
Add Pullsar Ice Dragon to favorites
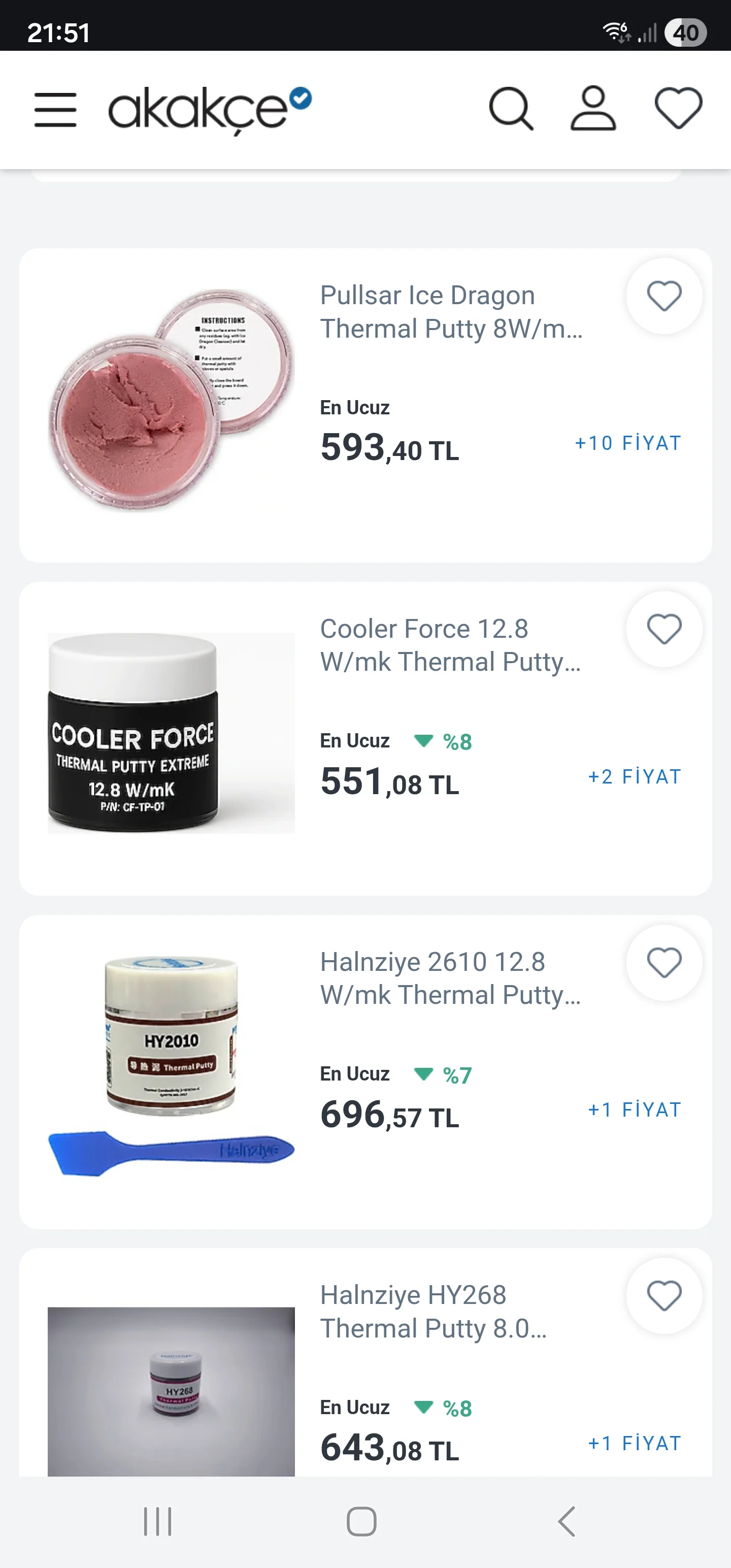tap(663, 297)
